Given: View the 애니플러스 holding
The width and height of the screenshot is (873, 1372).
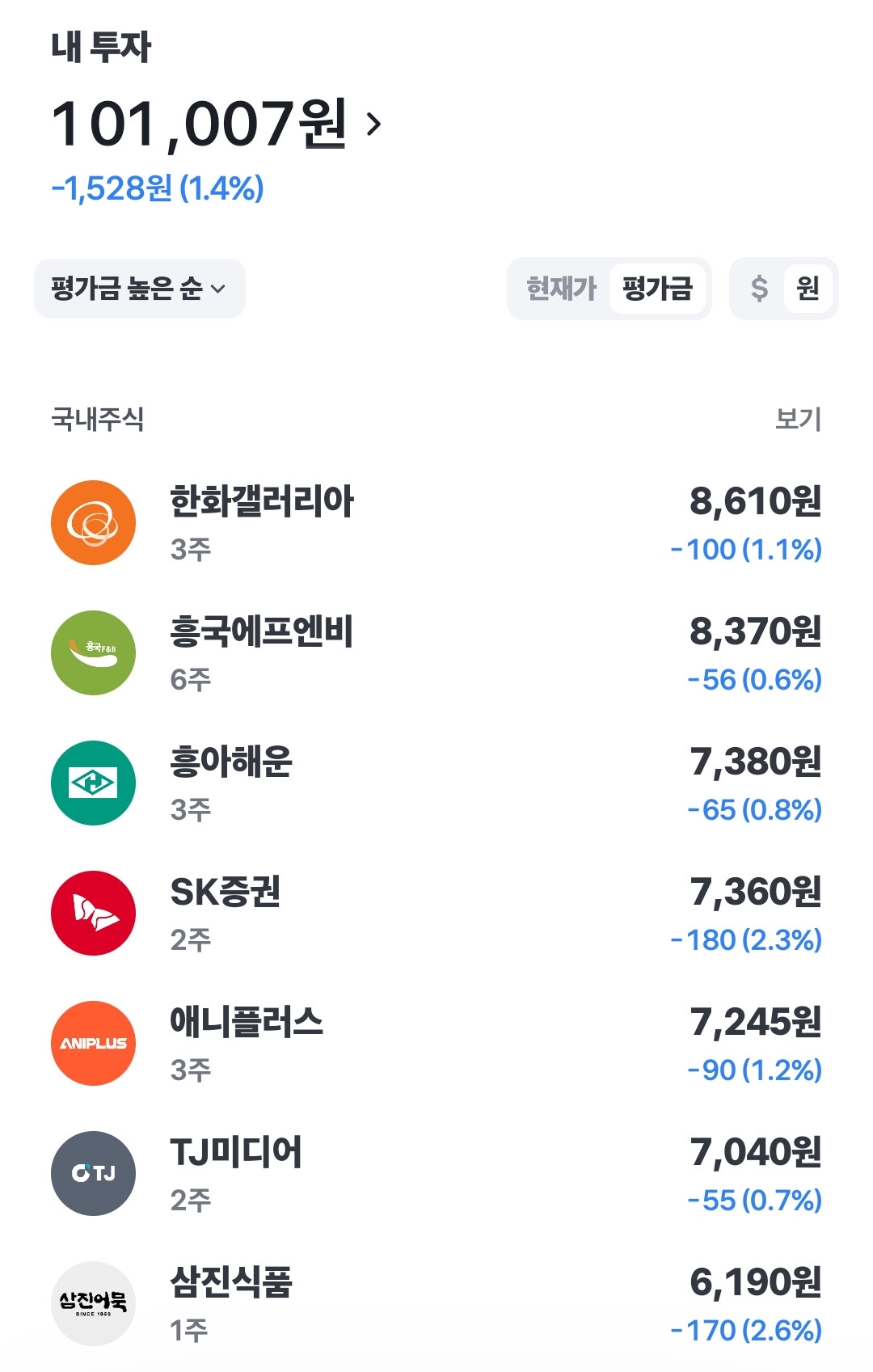Looking at the screenshot, I should 436,1044.
